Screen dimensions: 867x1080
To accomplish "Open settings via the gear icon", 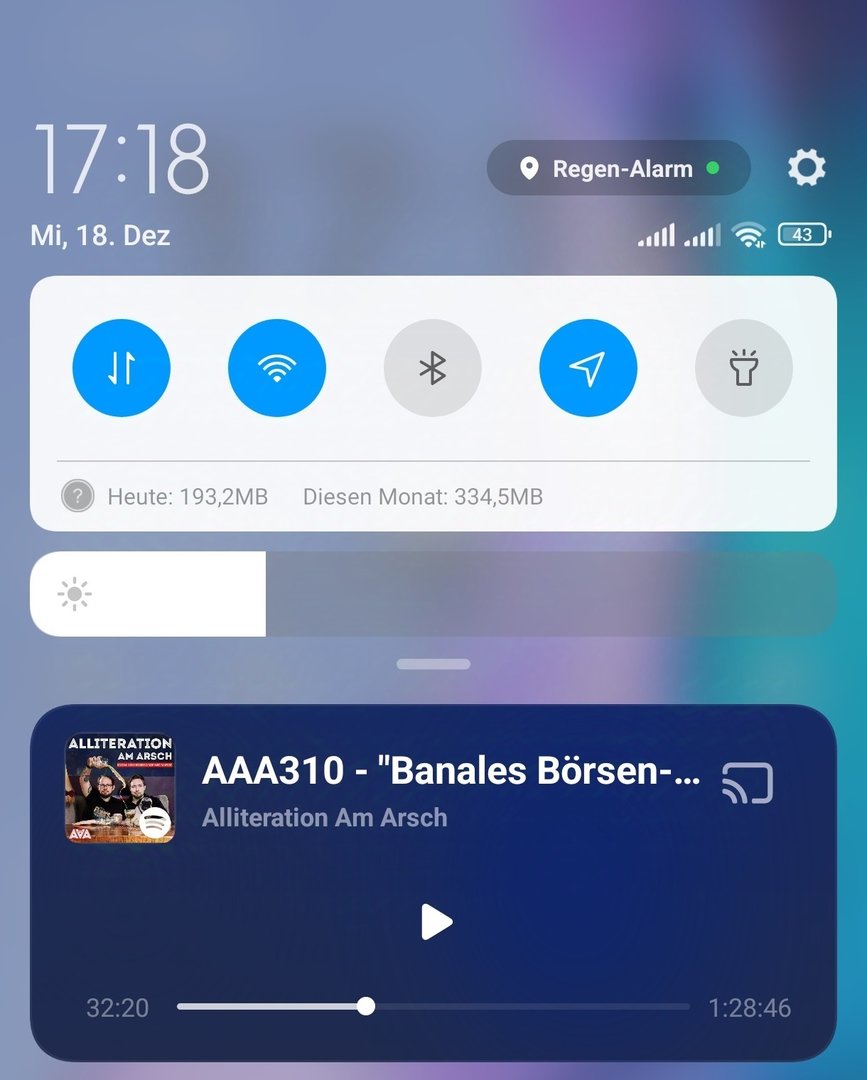I will (806, 168).
